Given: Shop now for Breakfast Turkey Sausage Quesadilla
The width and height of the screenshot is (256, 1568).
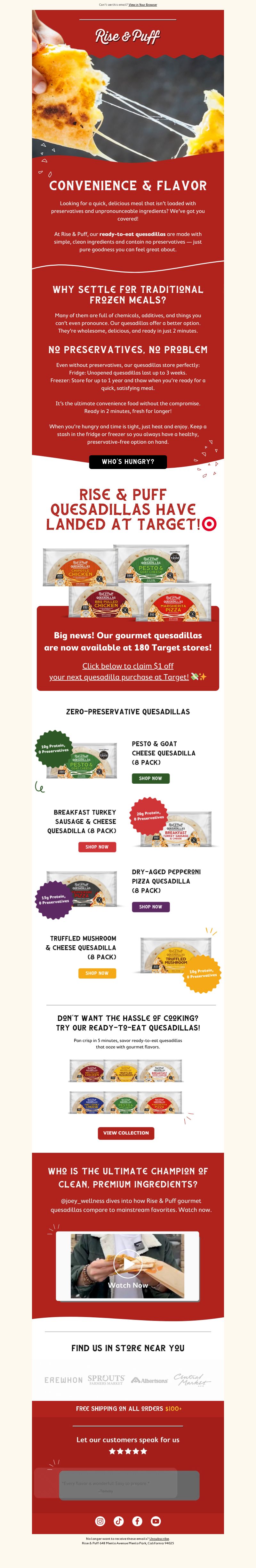Looking at the screenshot, I should pos(97,847).
